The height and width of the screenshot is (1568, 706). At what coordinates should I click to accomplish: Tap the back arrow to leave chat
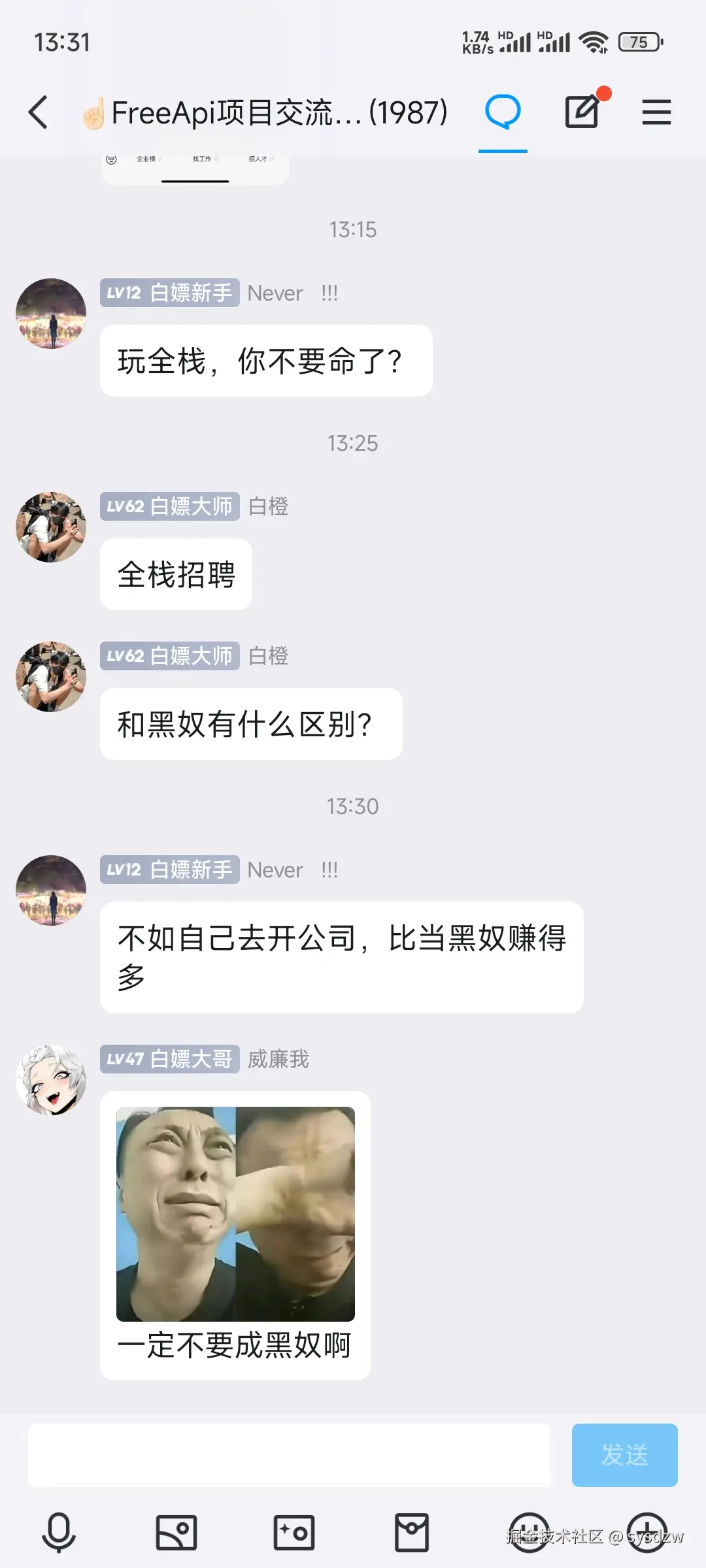click(x=38, y=111)
